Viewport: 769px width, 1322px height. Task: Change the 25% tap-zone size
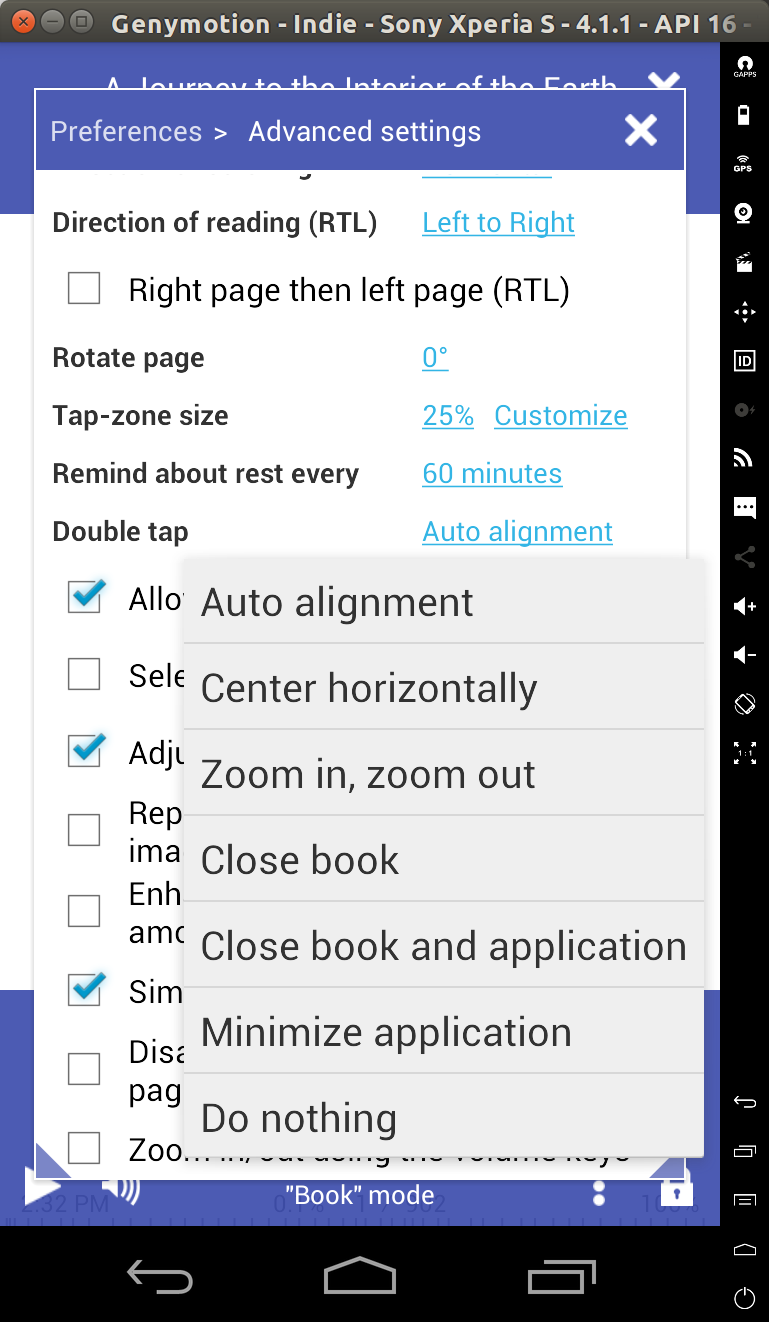(x=448, y=416)
